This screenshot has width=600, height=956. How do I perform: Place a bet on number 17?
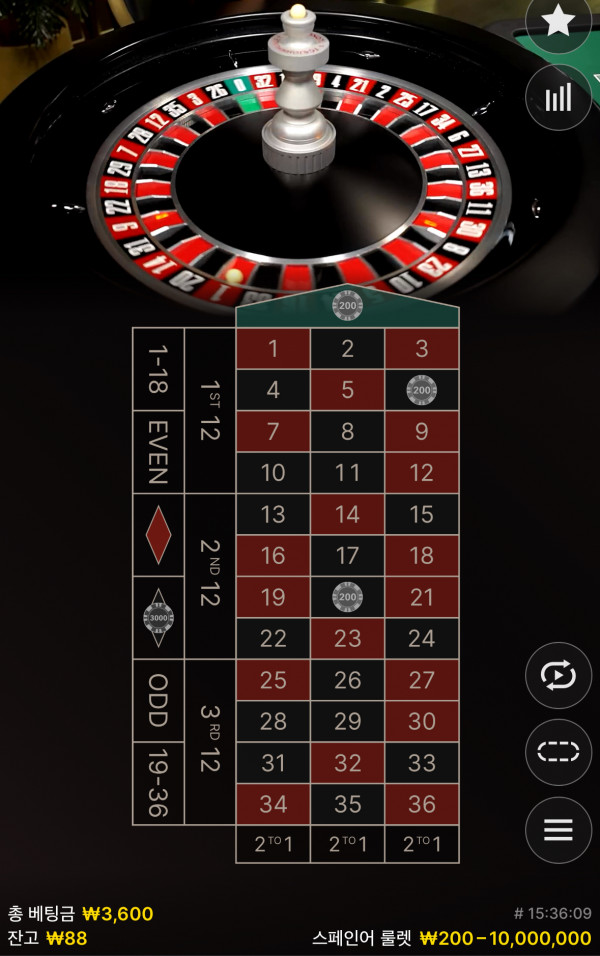click(347, 555)
